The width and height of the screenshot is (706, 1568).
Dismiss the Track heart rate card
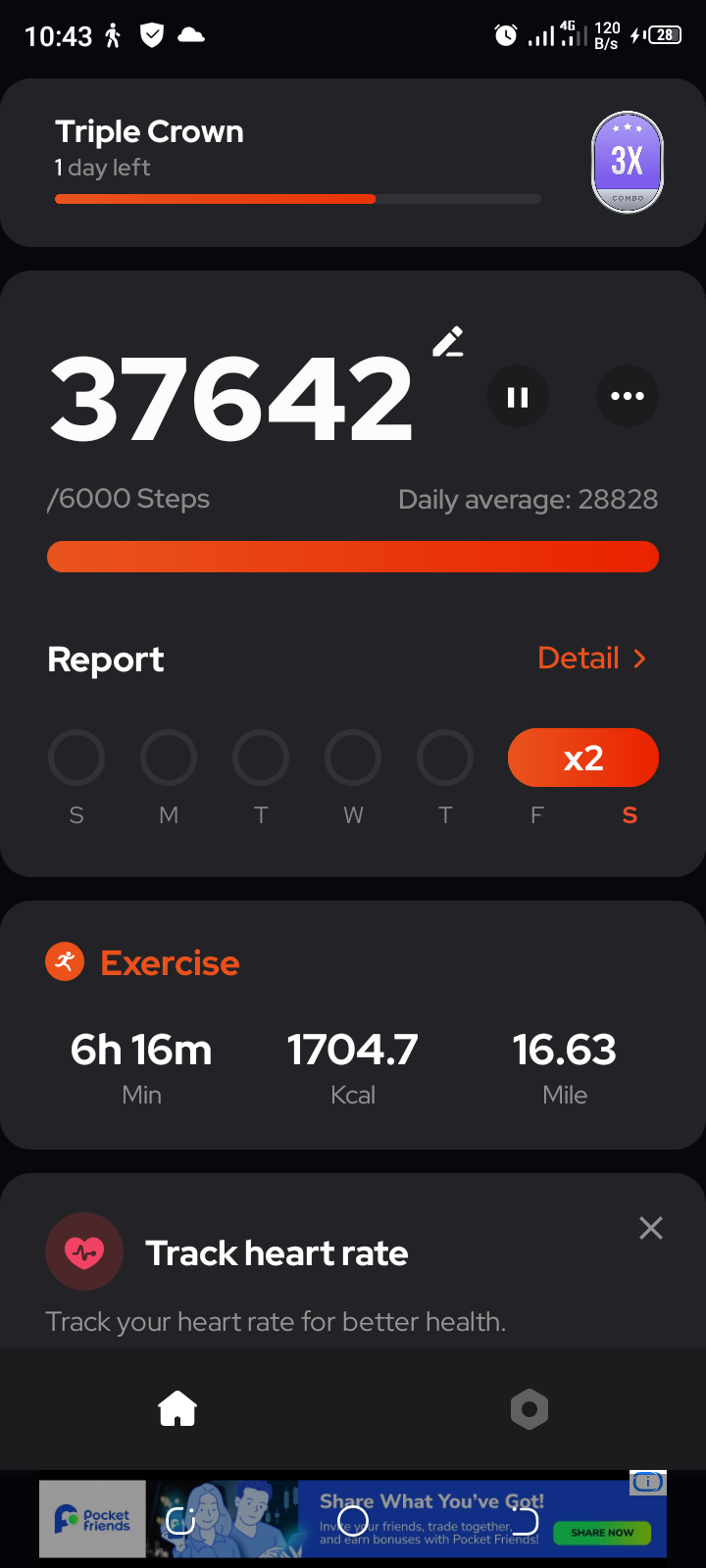click(651, 1228)
